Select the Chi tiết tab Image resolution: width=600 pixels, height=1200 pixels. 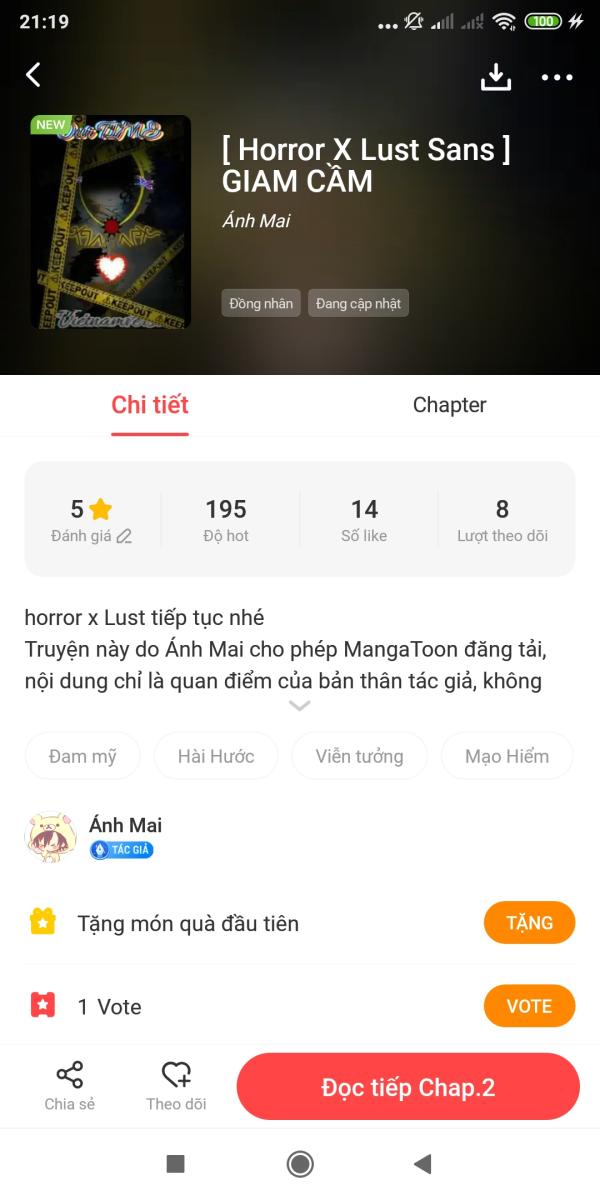tap(150, 405)
